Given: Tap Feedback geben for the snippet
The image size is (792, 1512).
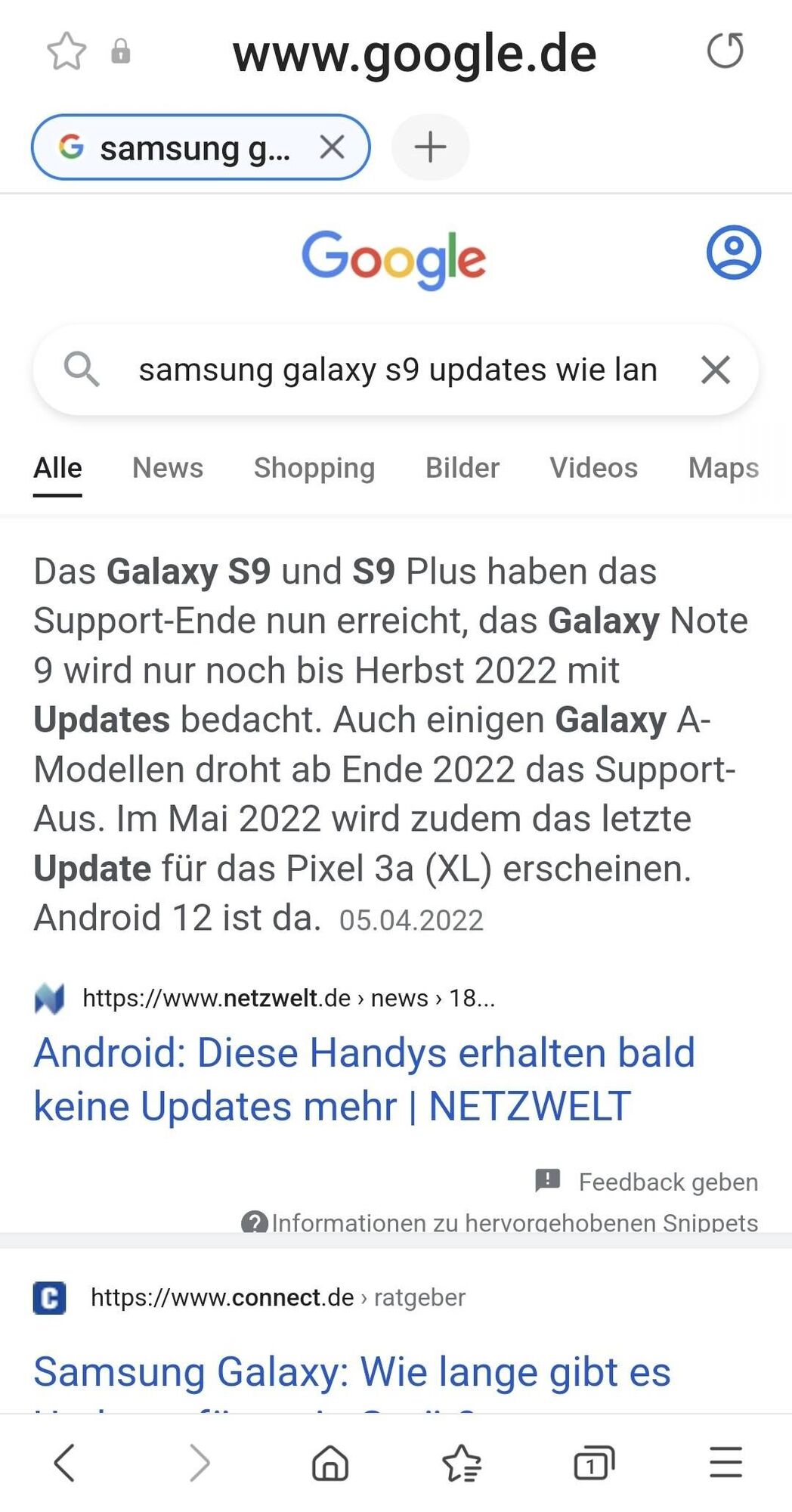Looking at the screenshot, I should 667,1182.
